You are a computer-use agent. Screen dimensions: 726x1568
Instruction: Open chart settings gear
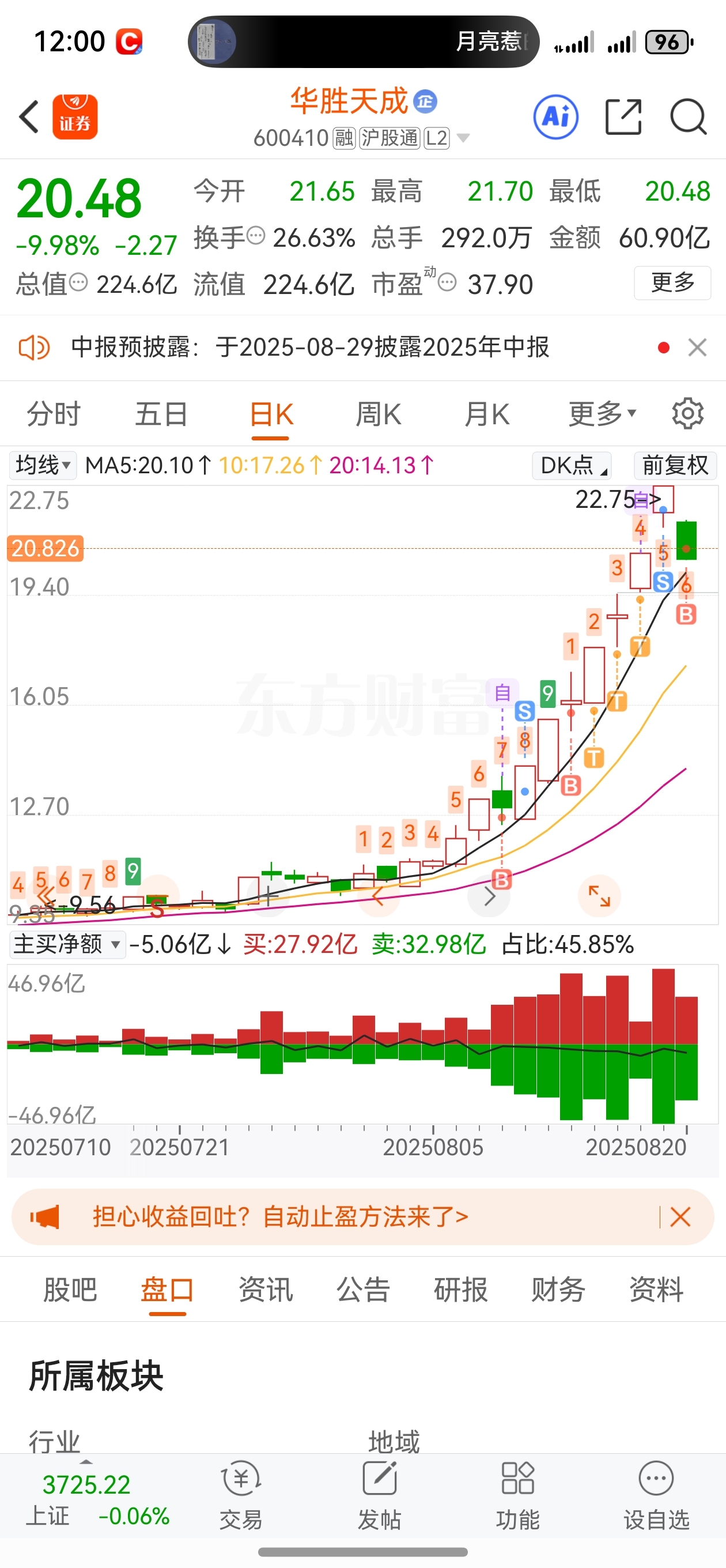687,414
